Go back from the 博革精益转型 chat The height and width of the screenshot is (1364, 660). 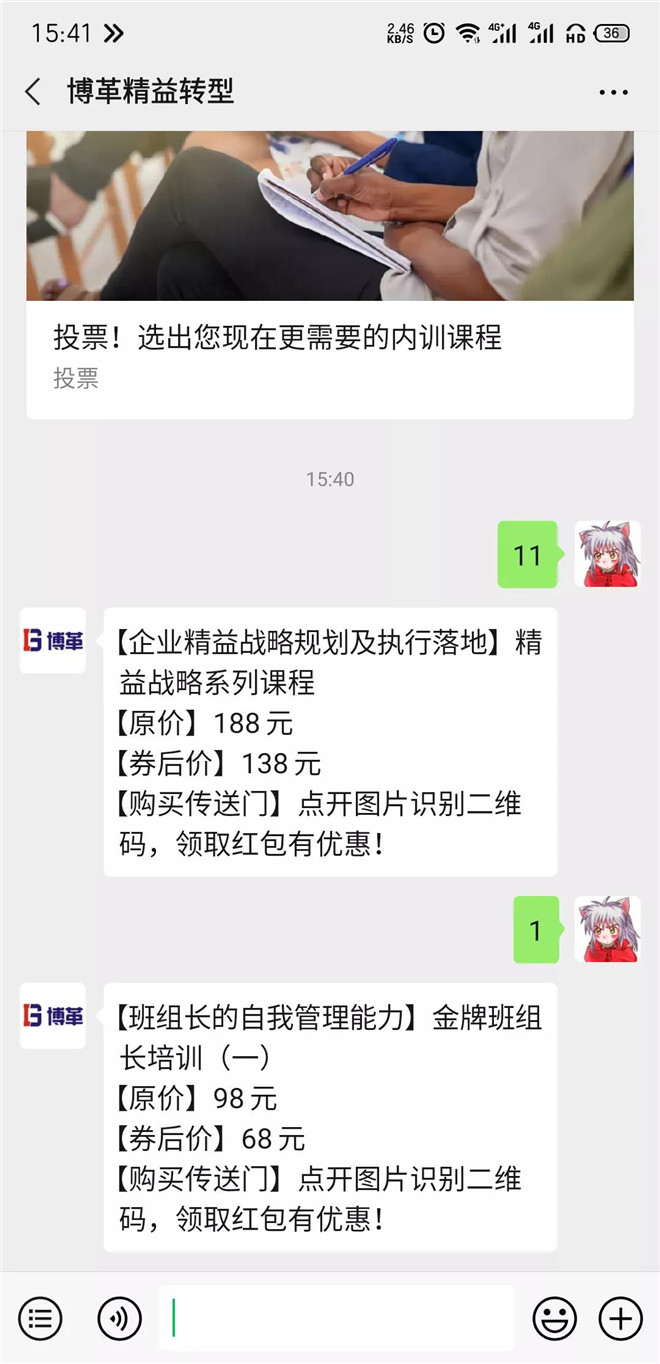(33, 92)
